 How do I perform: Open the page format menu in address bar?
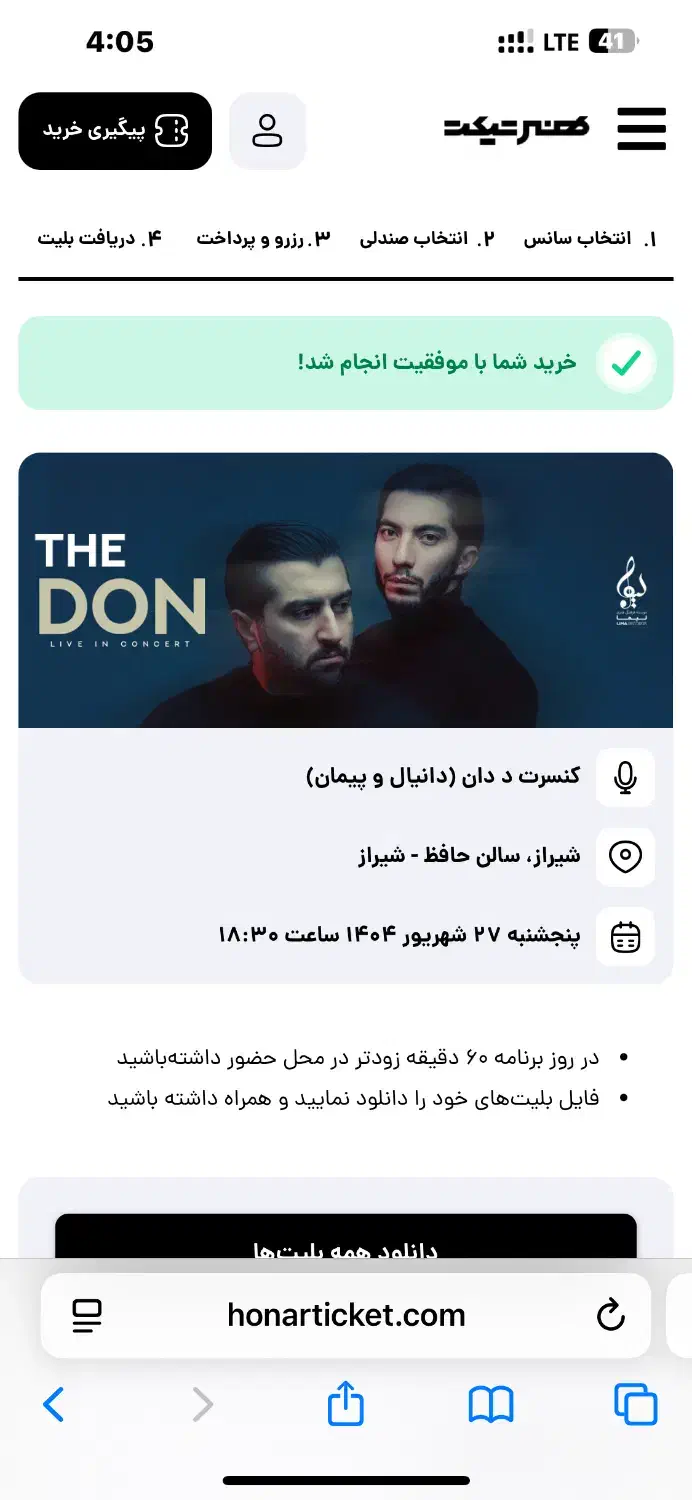tap(88, 1315)
